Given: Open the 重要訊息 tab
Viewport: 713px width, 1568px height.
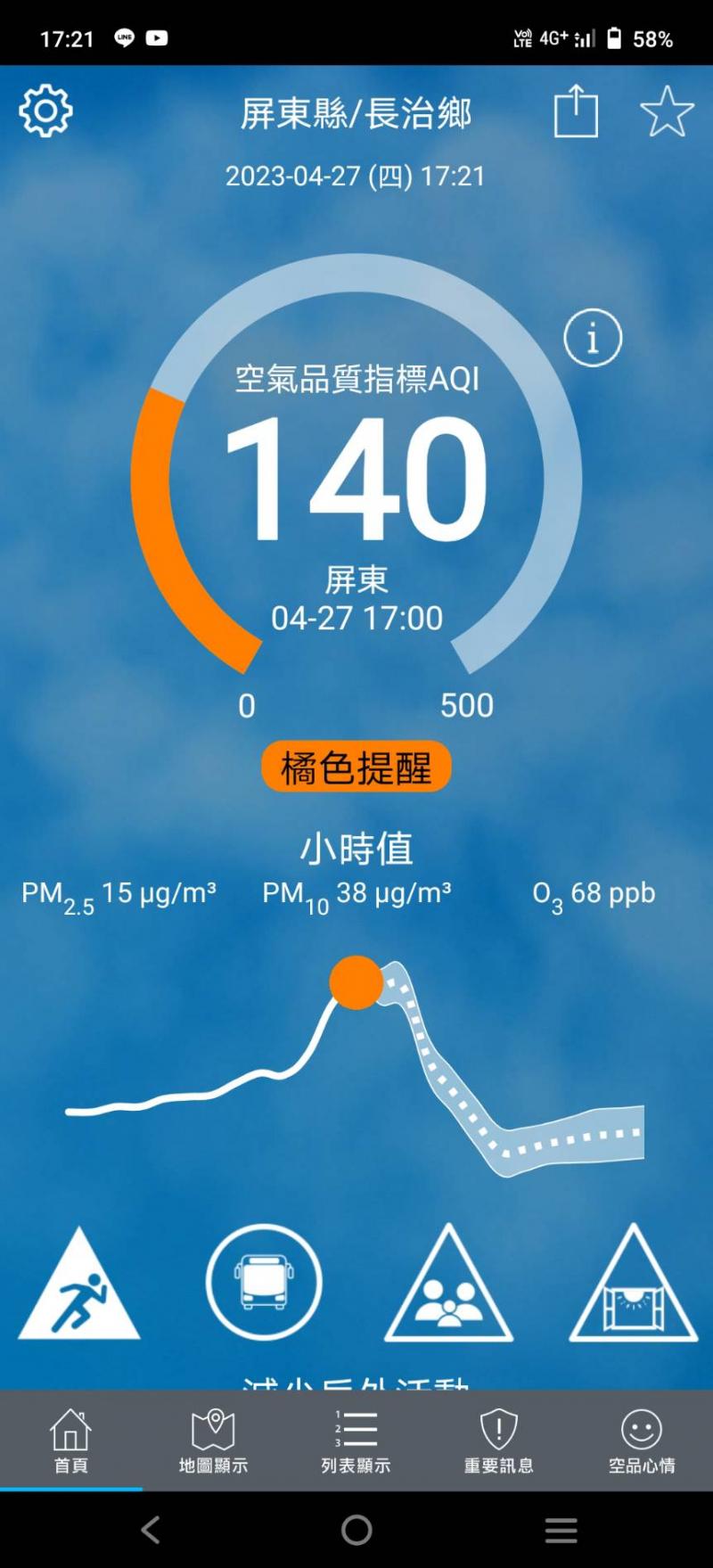Looking at the screenshot, I should click(x=499, y=1441).
